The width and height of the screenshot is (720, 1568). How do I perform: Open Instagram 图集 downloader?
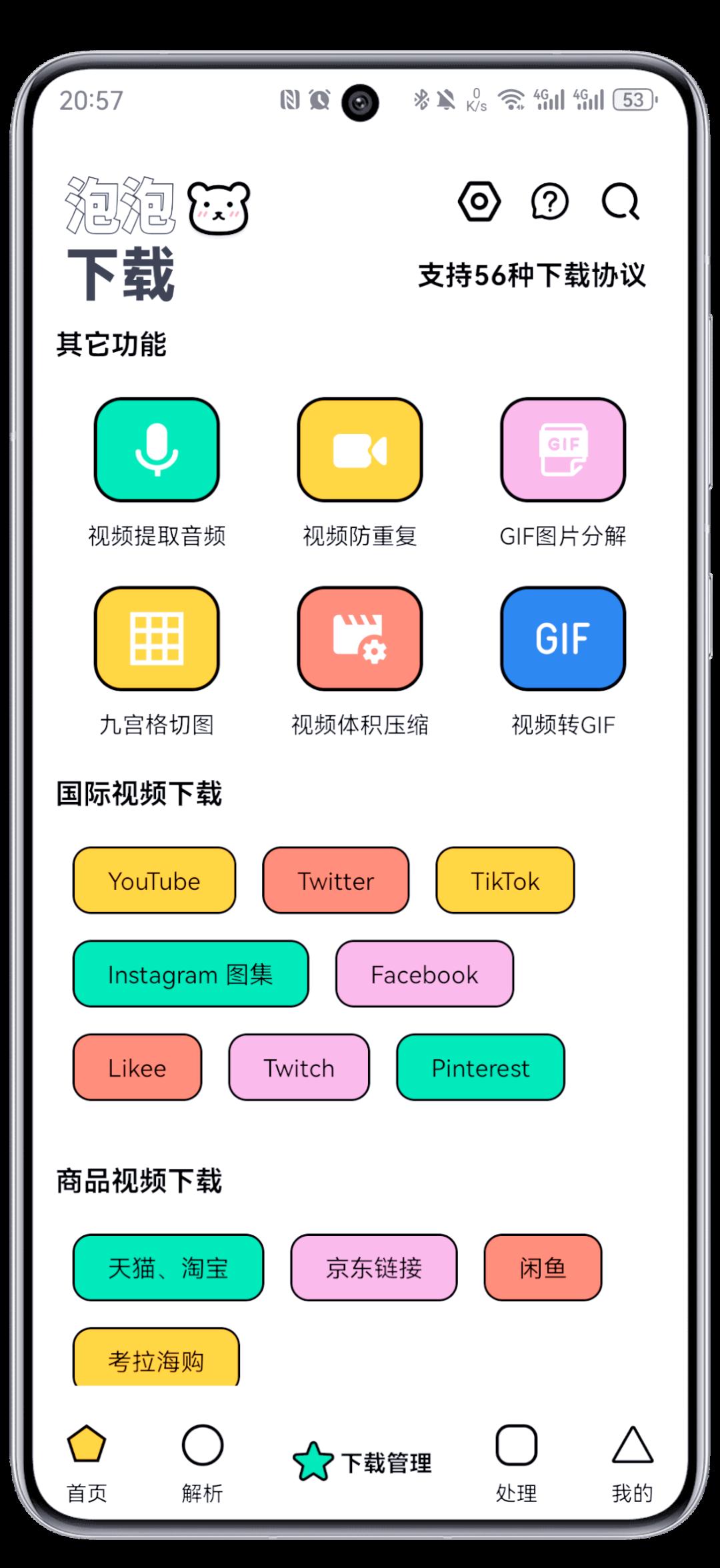(x=191, y=974)
